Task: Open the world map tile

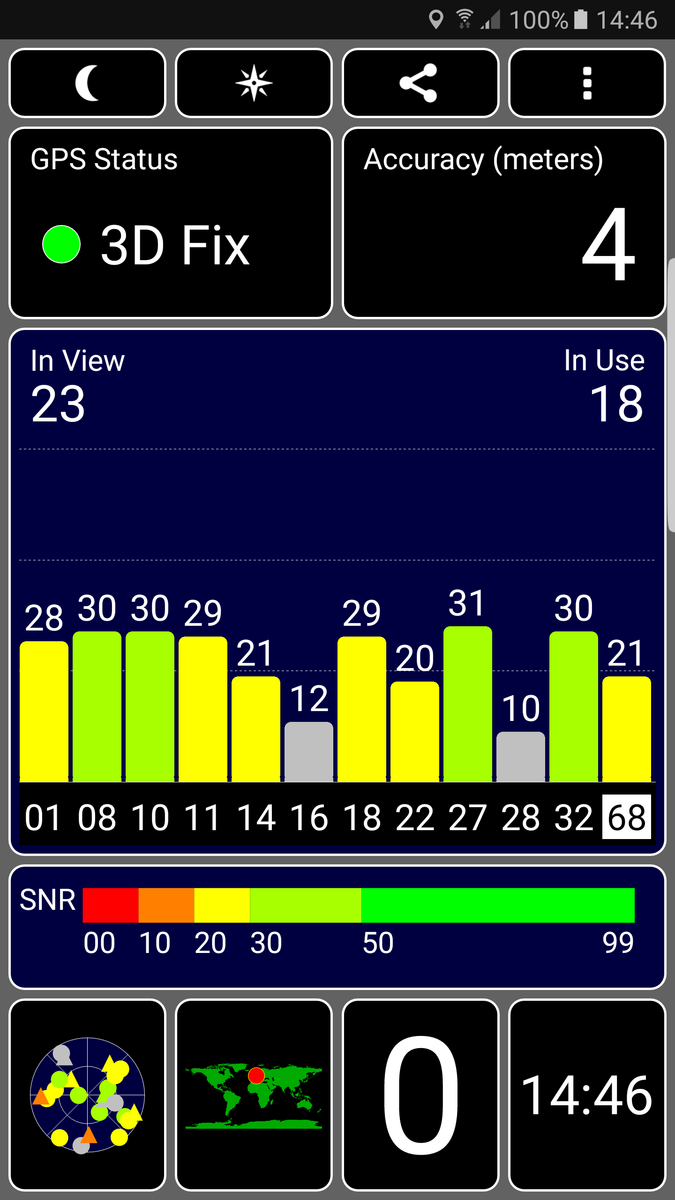Action: click(x=254, y=1095)
